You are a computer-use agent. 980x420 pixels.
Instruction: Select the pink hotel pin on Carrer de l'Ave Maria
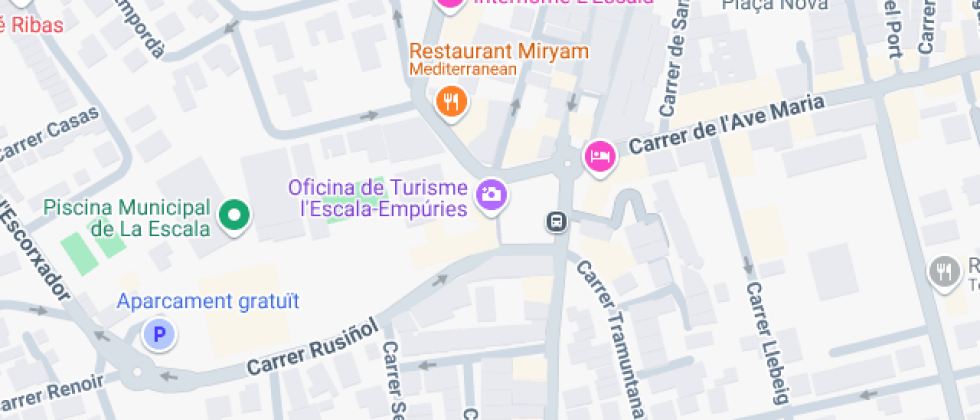point(599,156)
